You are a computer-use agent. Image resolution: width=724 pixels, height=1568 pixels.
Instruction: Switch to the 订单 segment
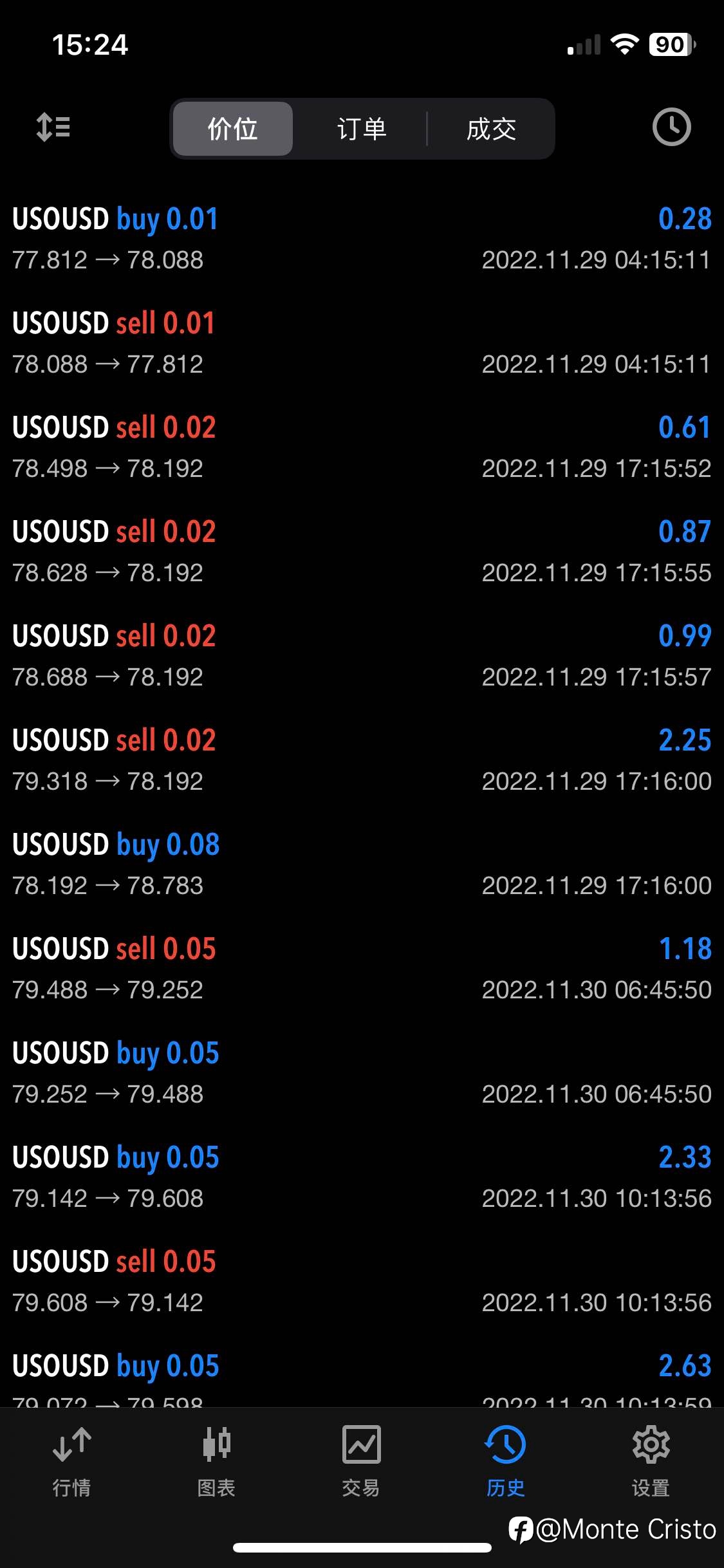pyautogui.click(x=362, y=129)
